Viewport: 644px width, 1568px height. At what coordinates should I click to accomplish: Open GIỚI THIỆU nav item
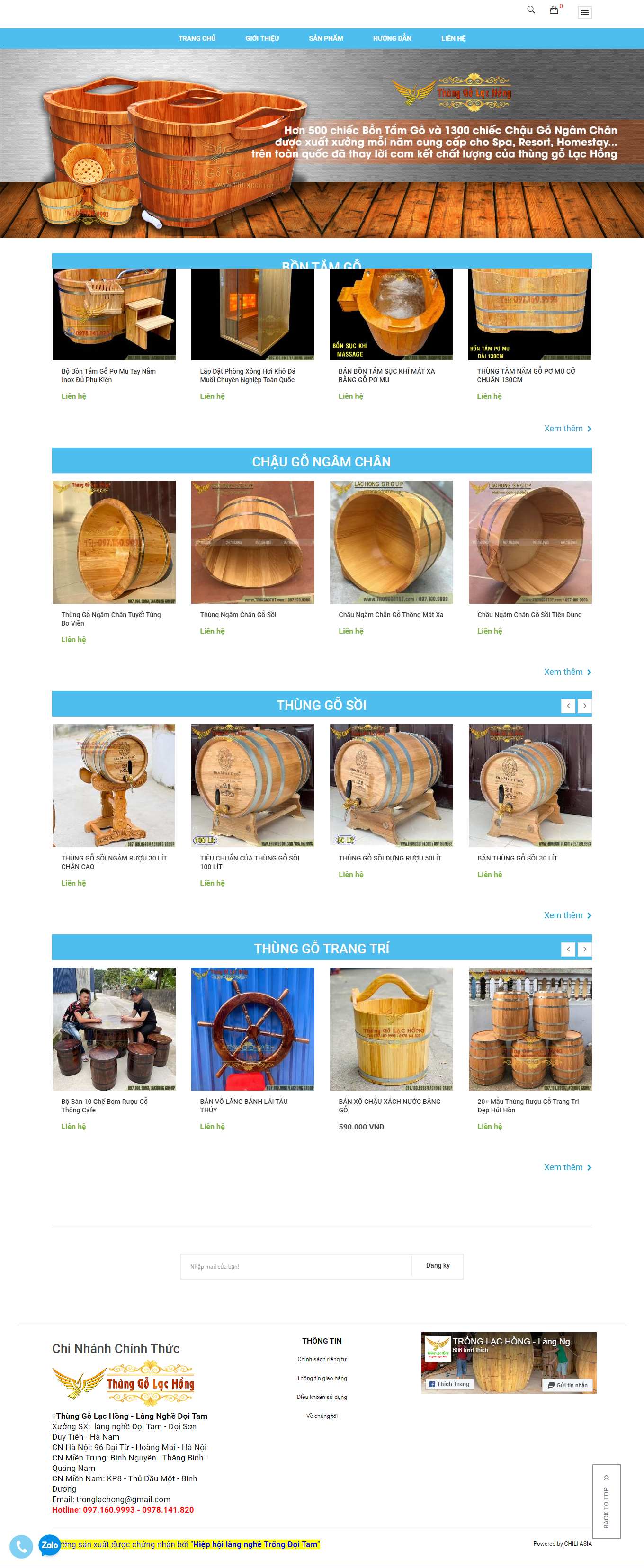(x=262, y=38)
